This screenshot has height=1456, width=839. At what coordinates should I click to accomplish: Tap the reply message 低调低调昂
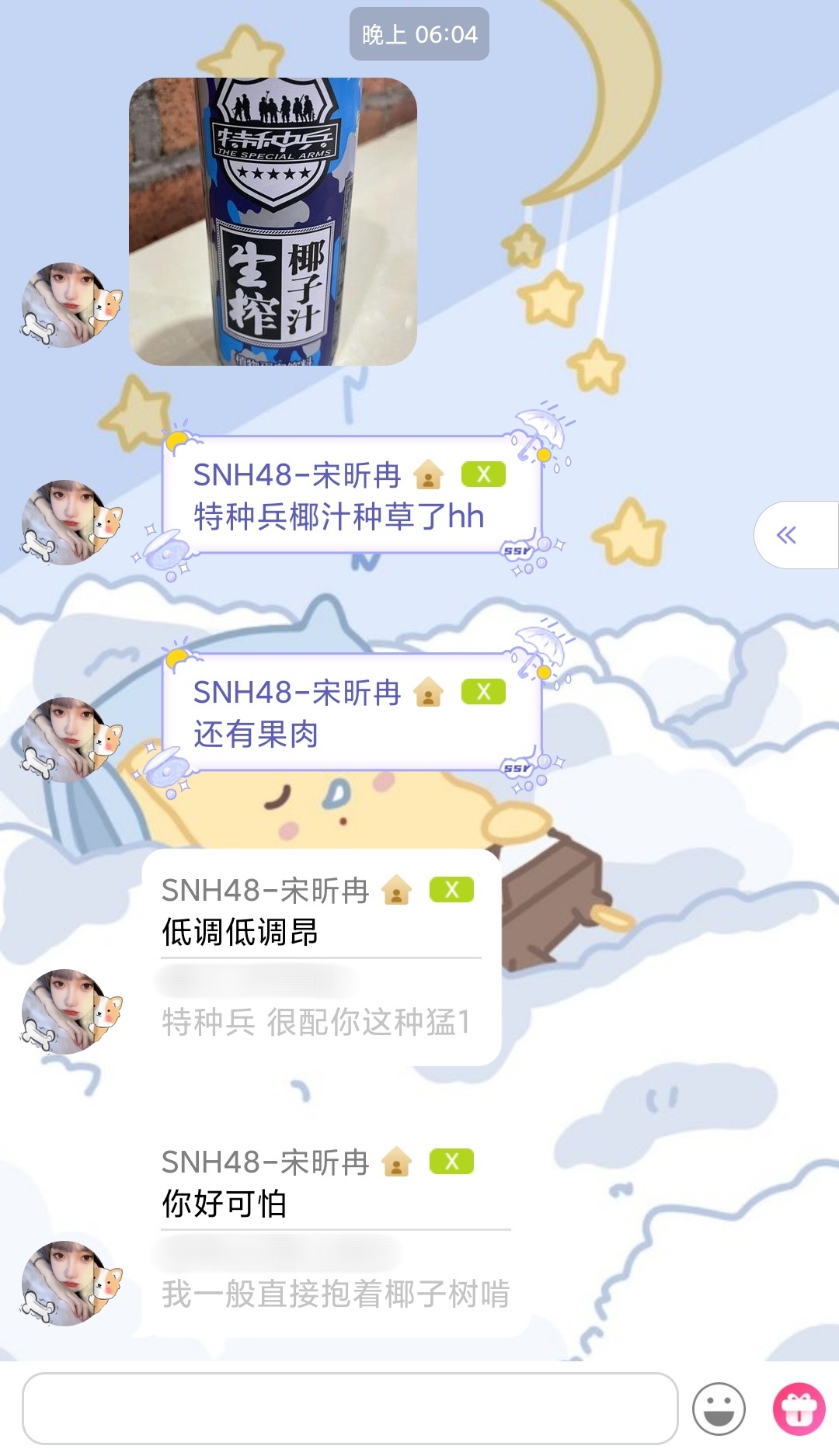[241, 932]
